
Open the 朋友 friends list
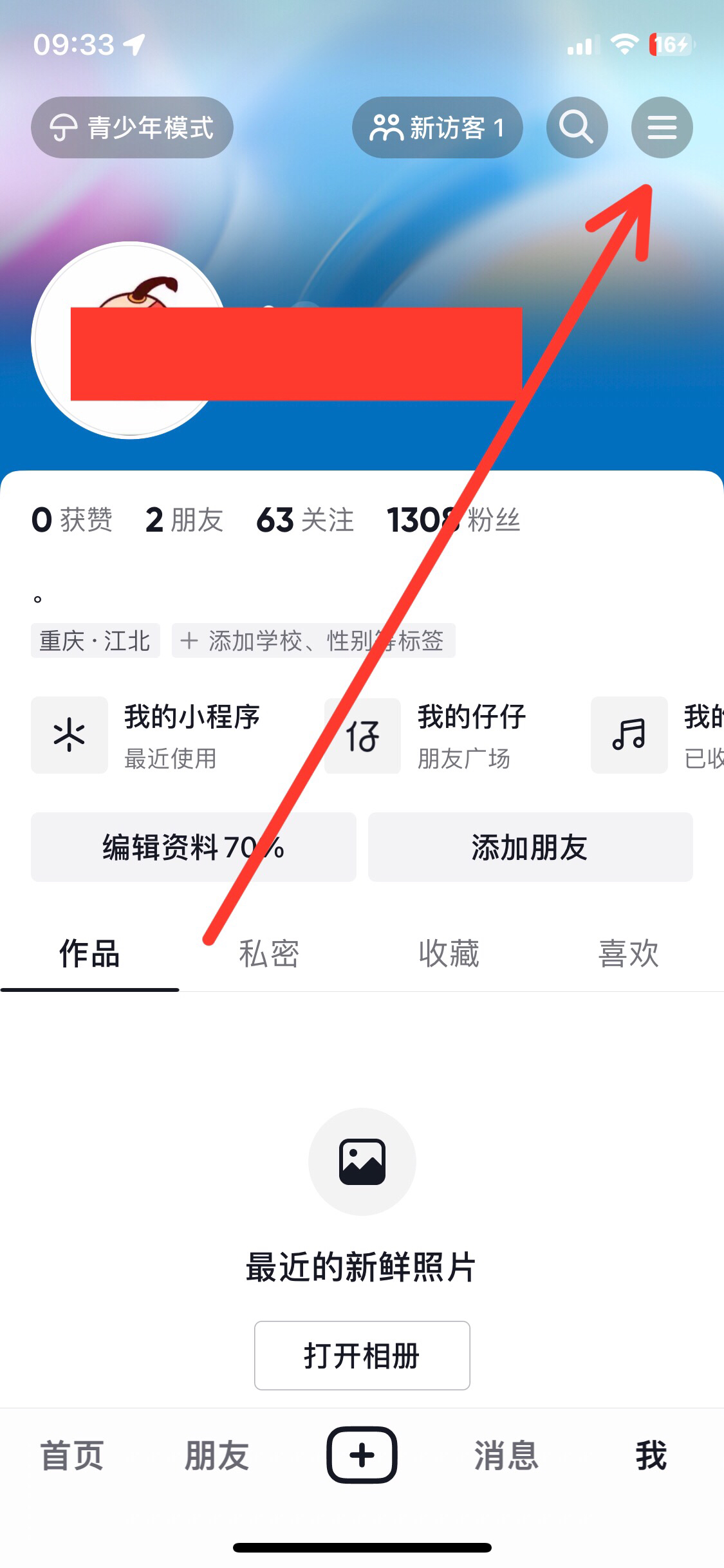click(184, 520)
